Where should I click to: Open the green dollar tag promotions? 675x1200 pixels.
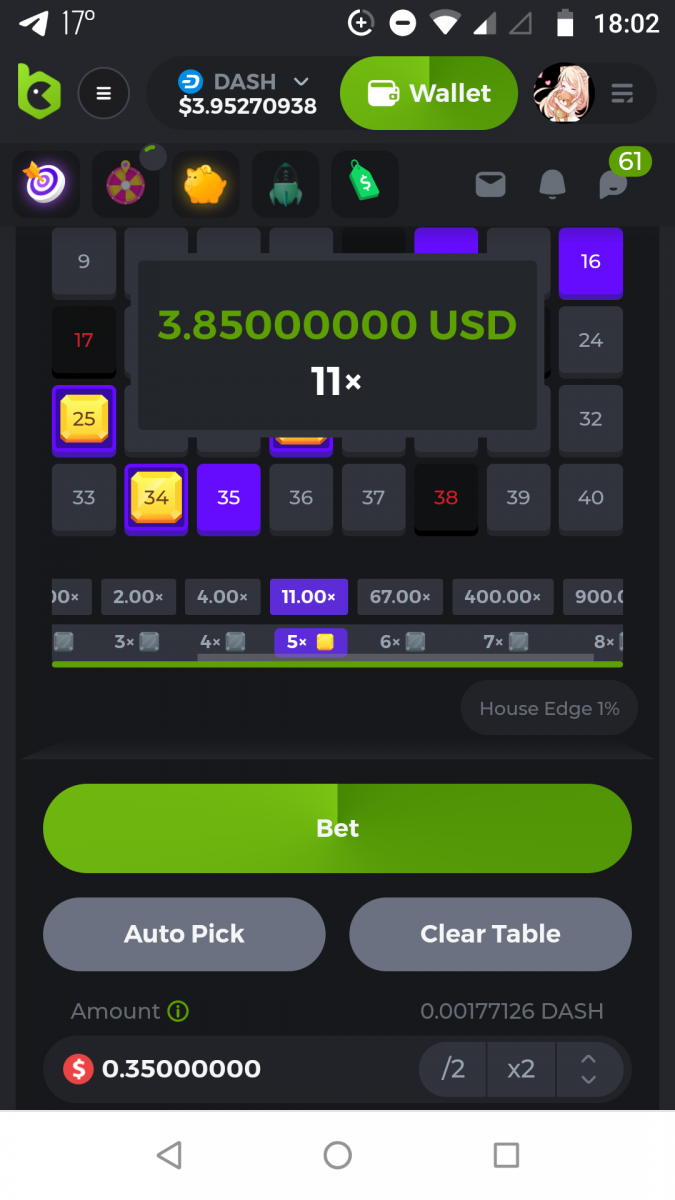[365, 184]
